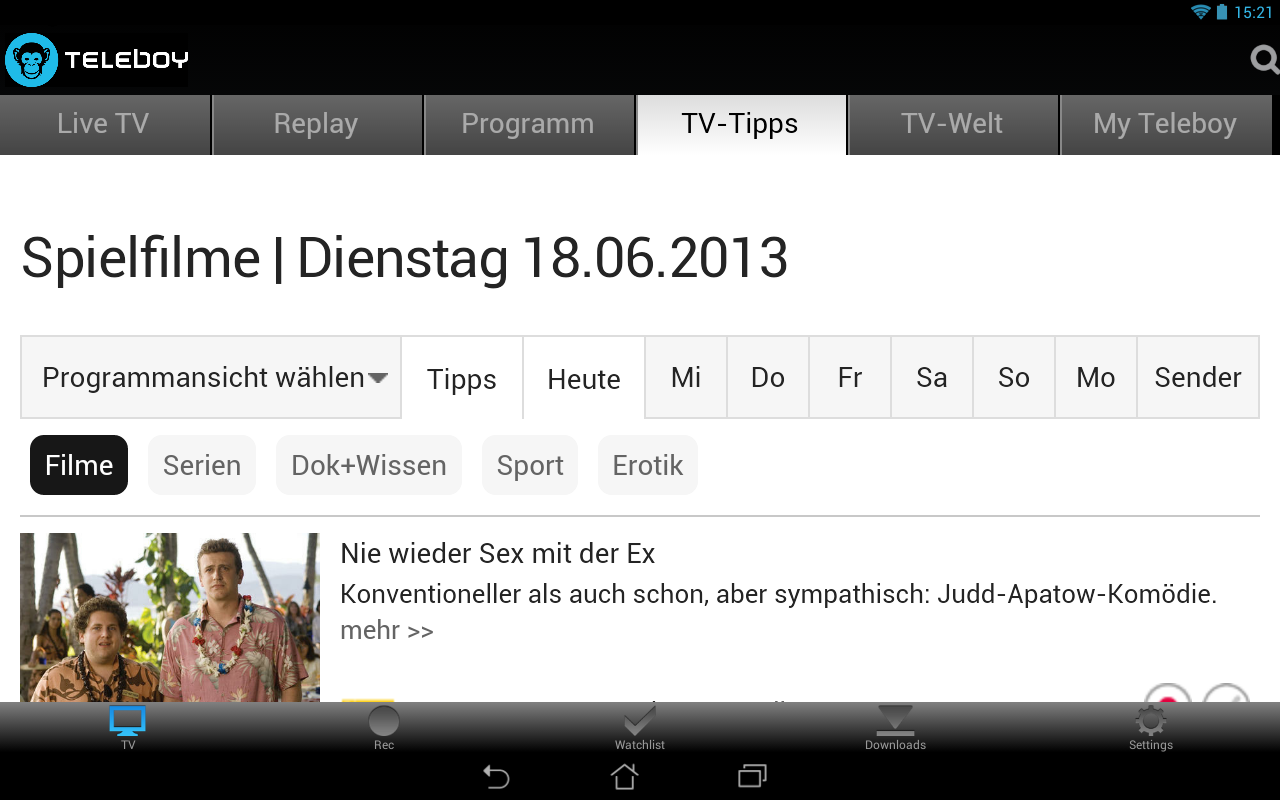Expand the Programmansicht wählen dropdown

point(212,378)
